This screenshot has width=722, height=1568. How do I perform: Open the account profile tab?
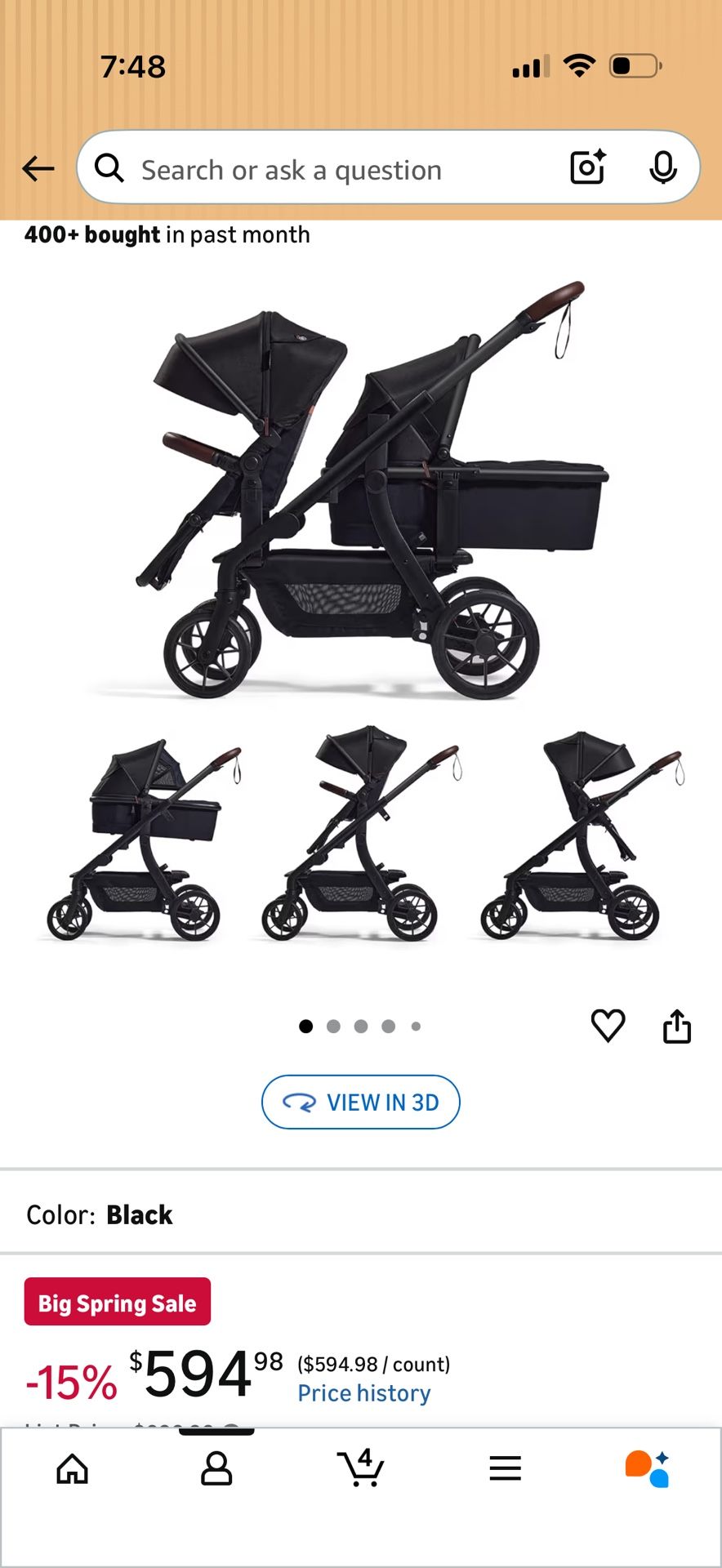[216, 1468]
